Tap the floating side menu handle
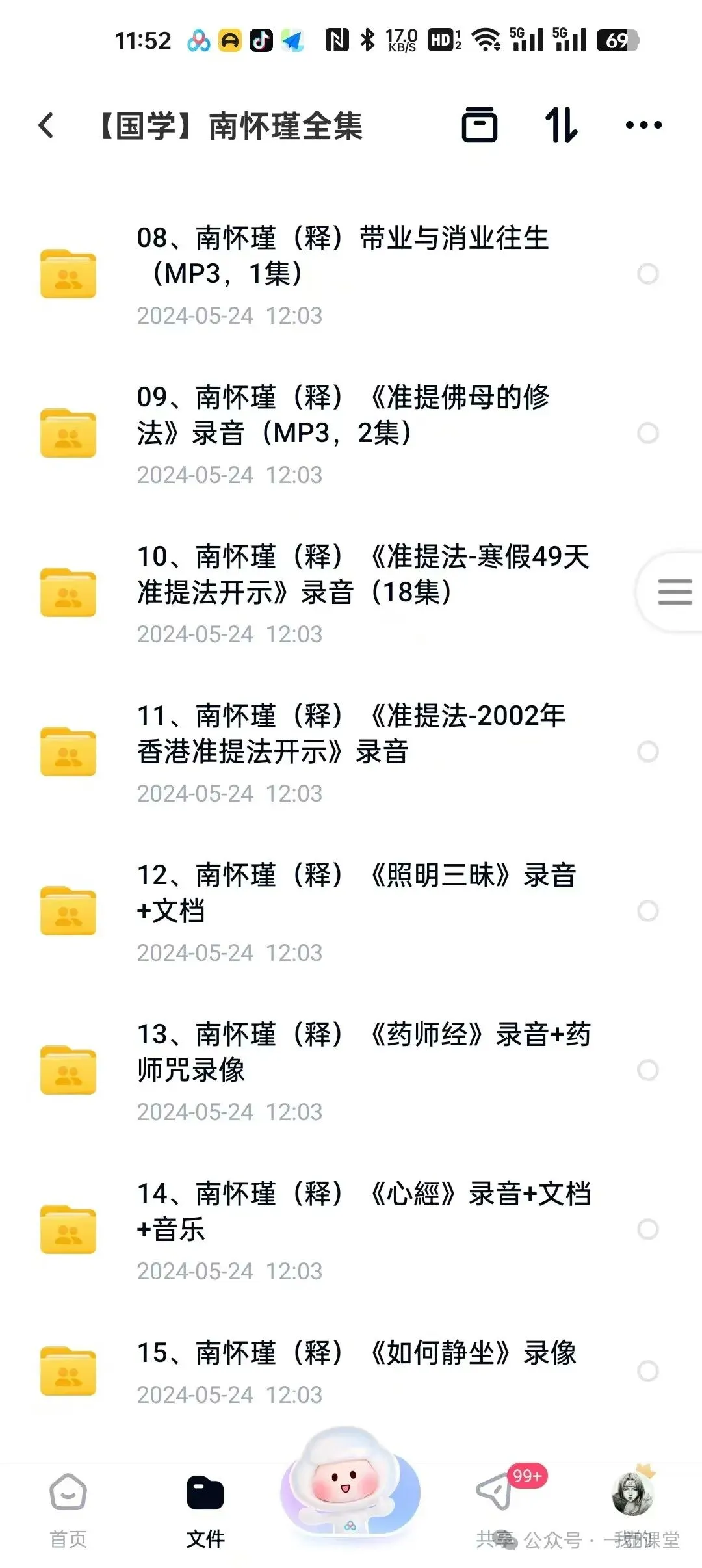The image size is (702, 1568). tap(674, 592)
